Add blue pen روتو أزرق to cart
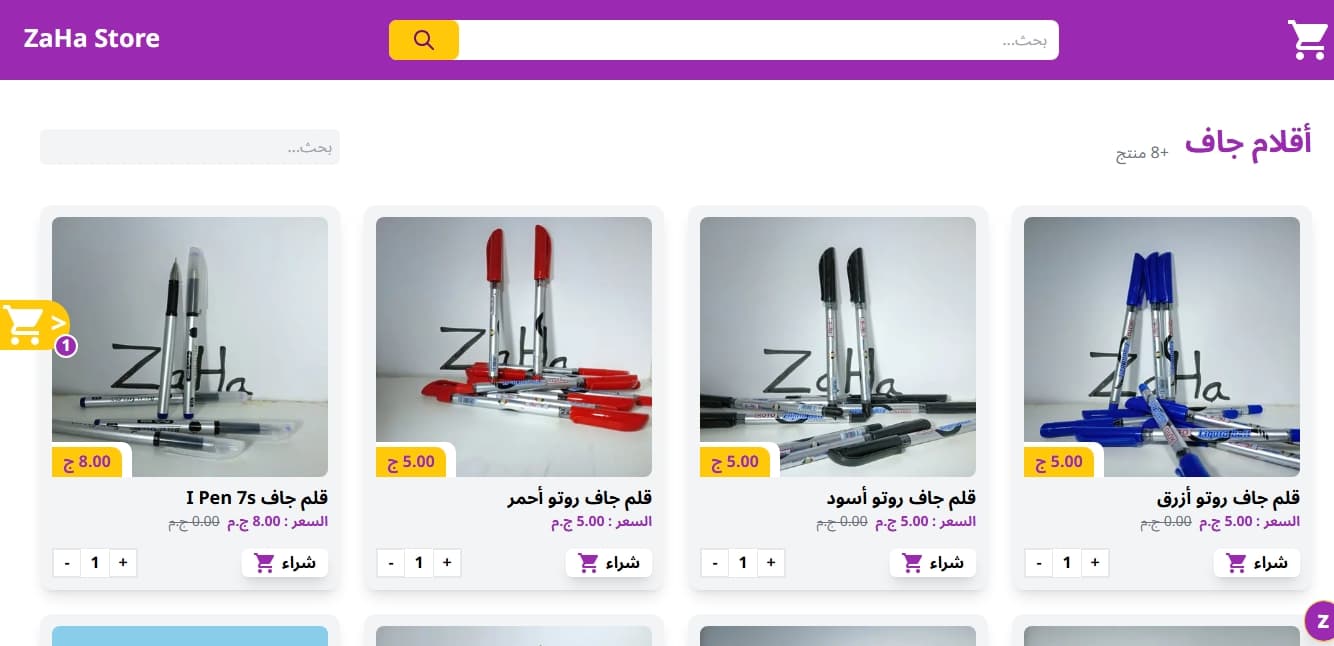Viewport: 1334px width, 646px height. (1257, 563)
